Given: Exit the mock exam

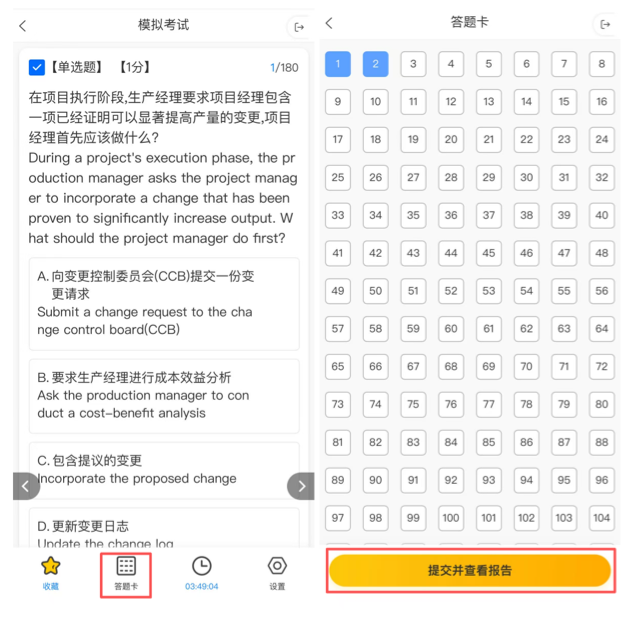Looking at the screenshot, I should coord(298,27).
